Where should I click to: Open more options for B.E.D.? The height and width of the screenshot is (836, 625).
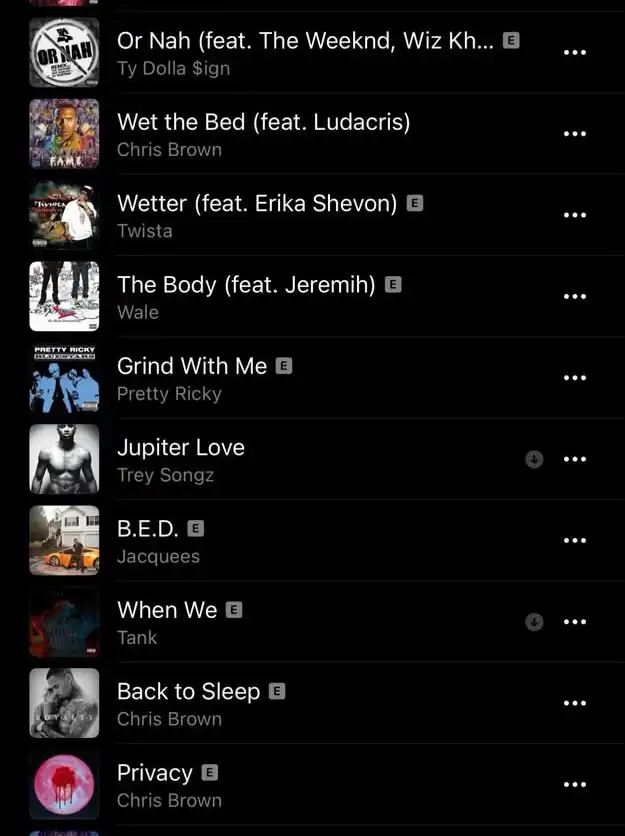(575, 540)
